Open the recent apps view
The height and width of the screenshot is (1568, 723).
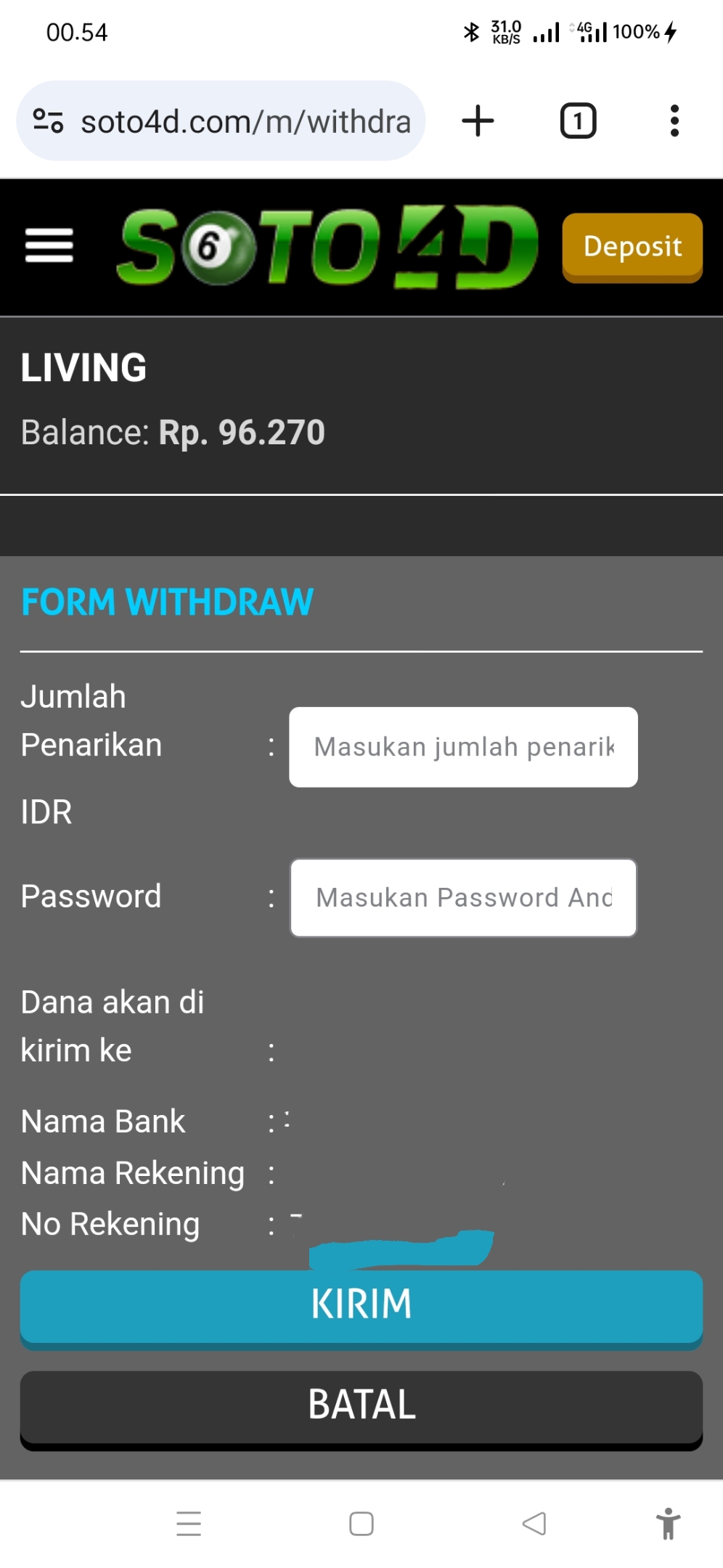pyautogui.click(x=189, y=1523)
